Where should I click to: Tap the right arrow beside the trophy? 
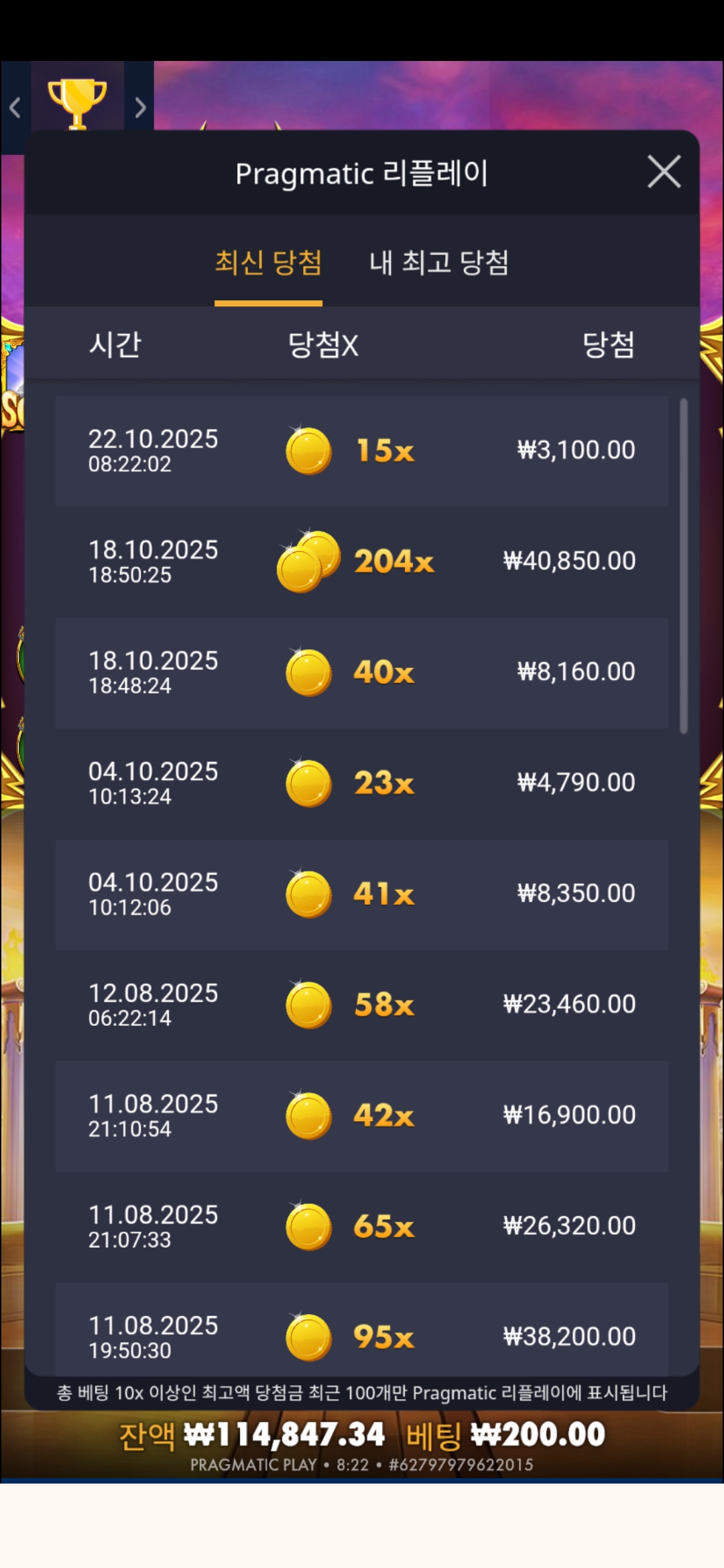coord(139,107)
